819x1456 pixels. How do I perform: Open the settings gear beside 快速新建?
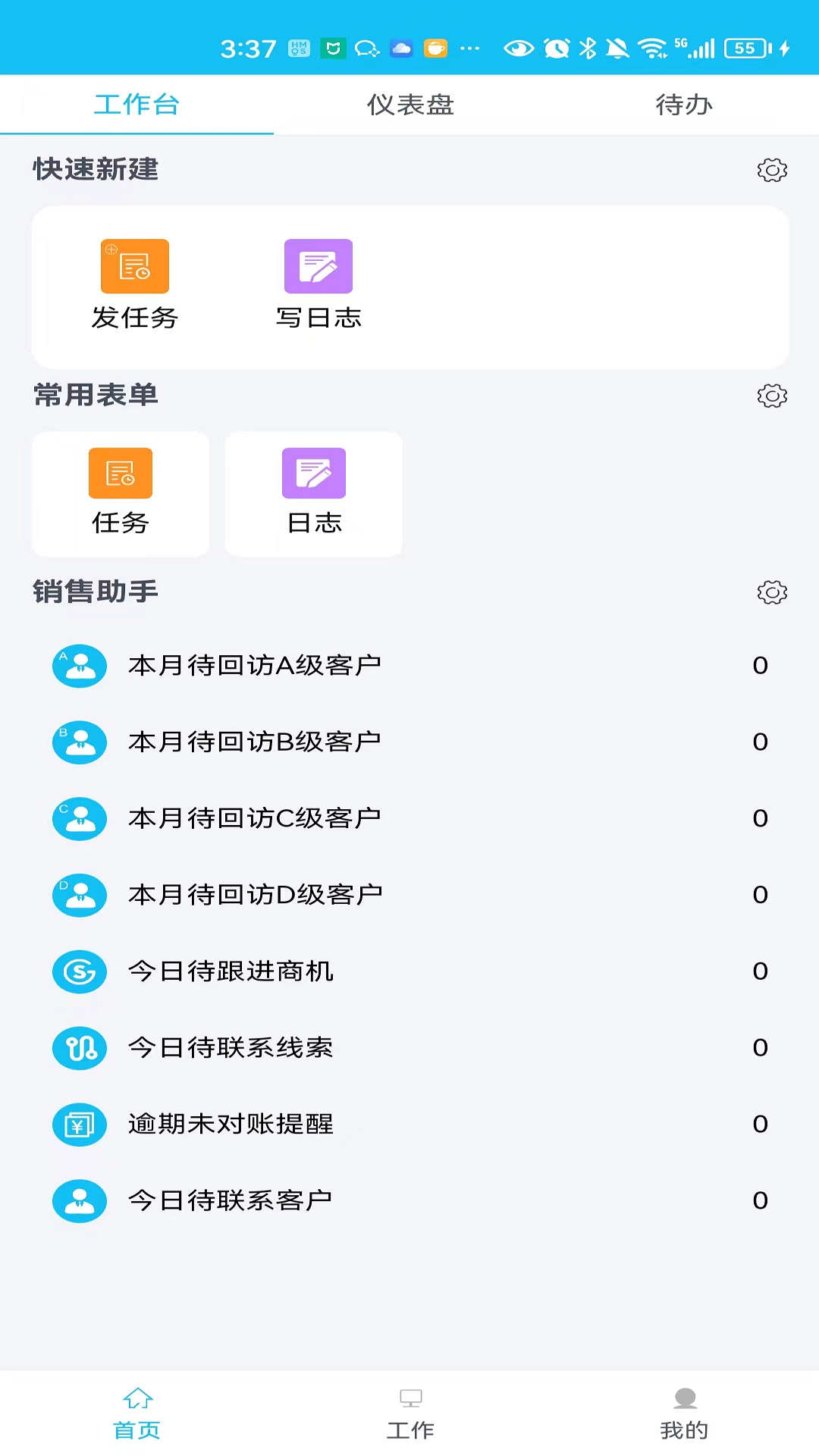click(772, 171)
